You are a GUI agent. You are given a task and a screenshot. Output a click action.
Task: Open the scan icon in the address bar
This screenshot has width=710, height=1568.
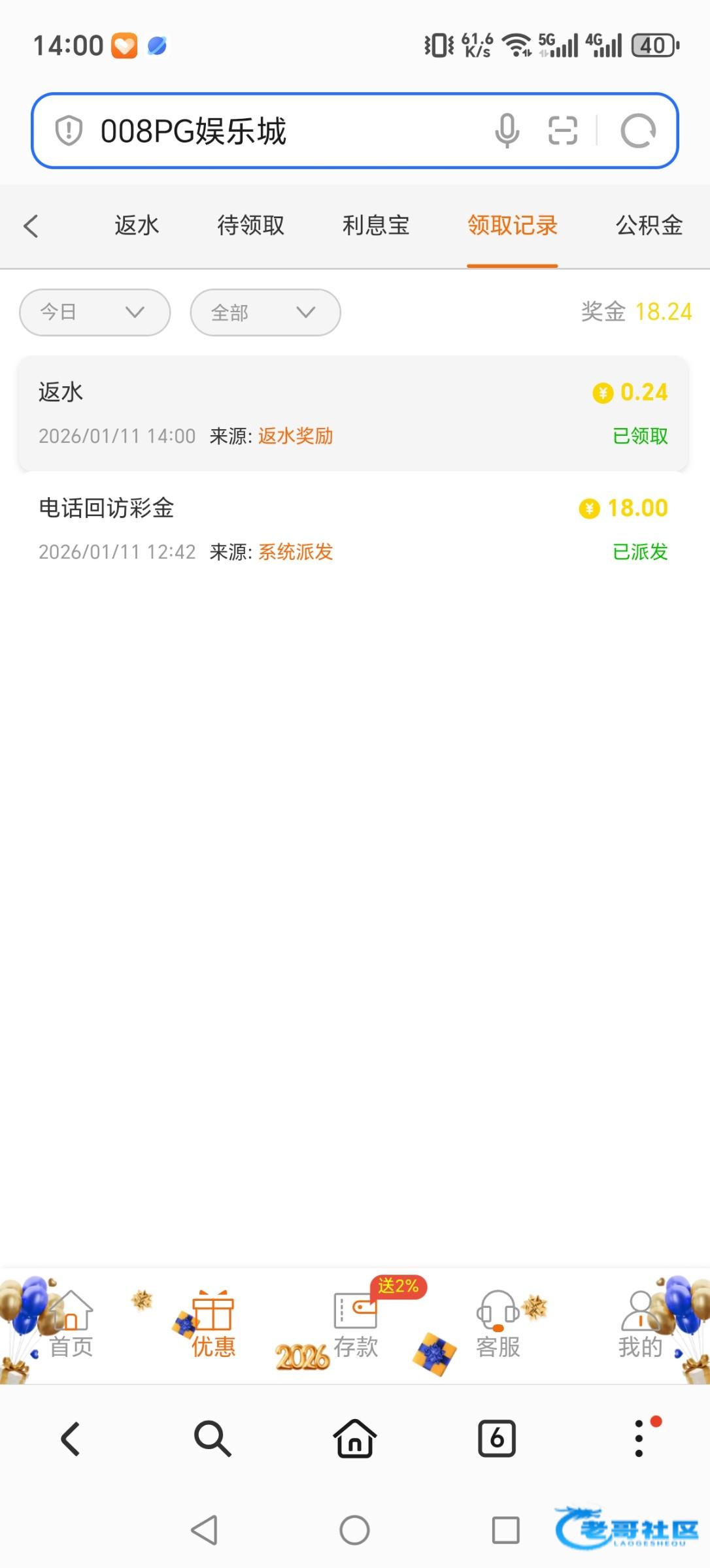click(562, 131)
